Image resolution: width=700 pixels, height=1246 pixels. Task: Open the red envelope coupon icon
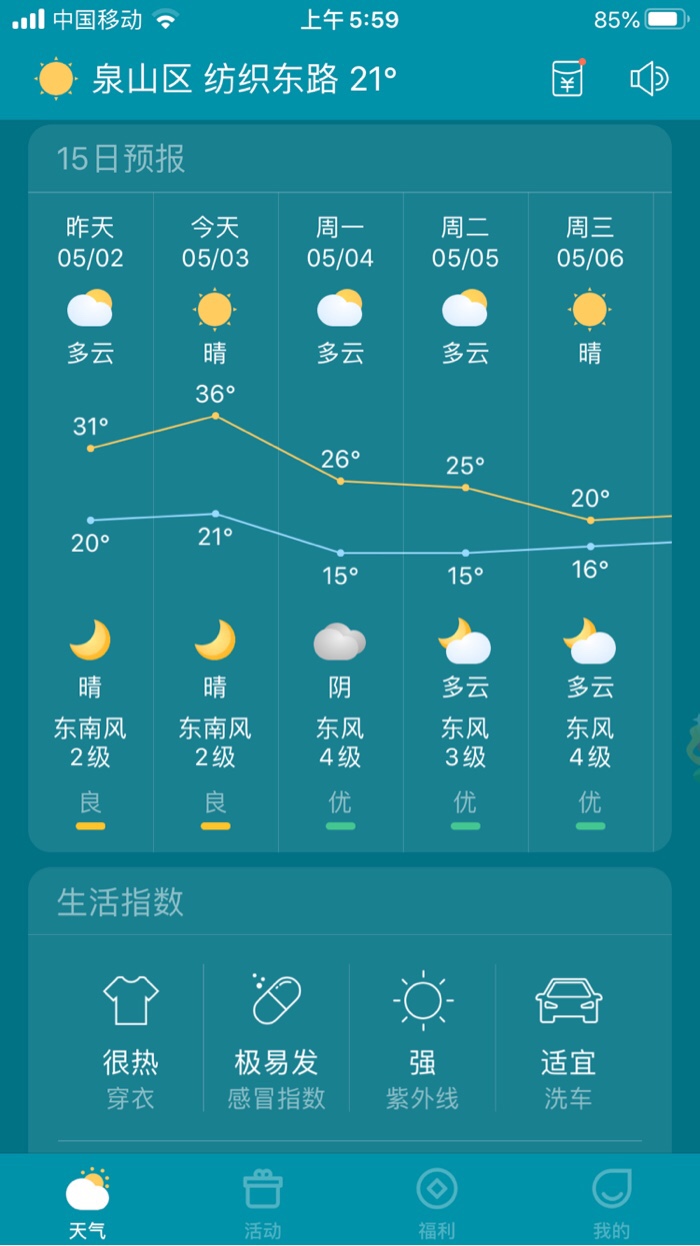tap(567, 79)
